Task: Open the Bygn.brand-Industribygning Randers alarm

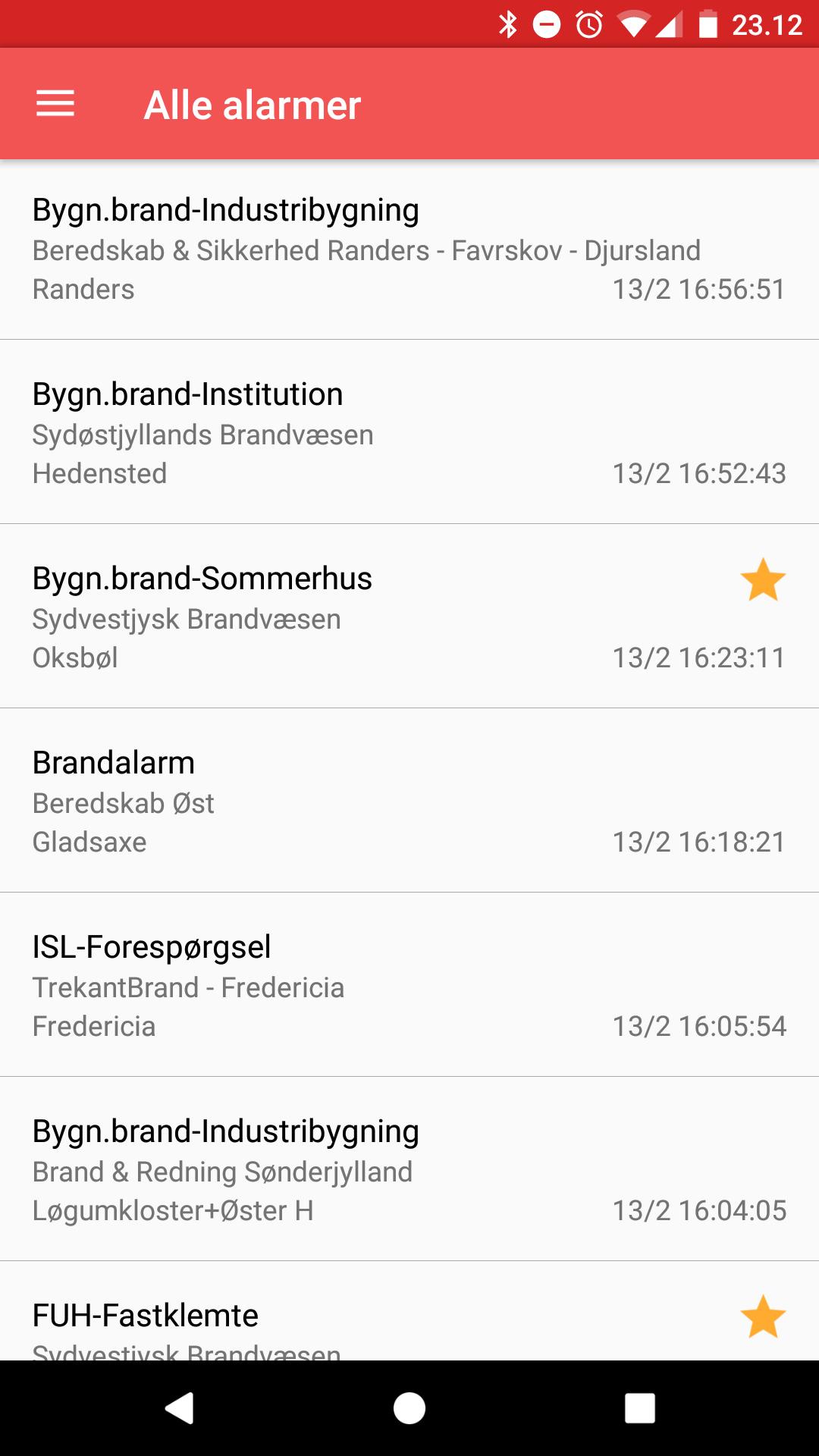Action: [x=409, y=250]
